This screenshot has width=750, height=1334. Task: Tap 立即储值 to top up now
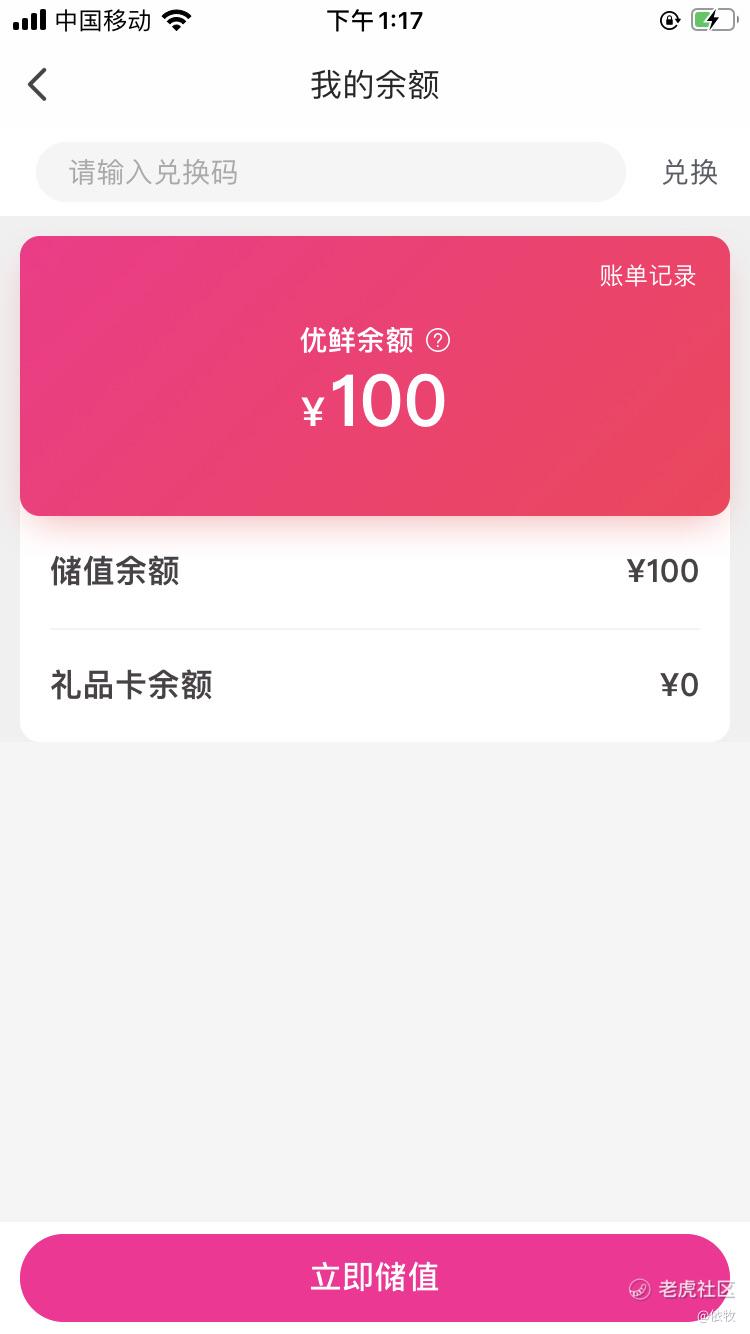375,1277
